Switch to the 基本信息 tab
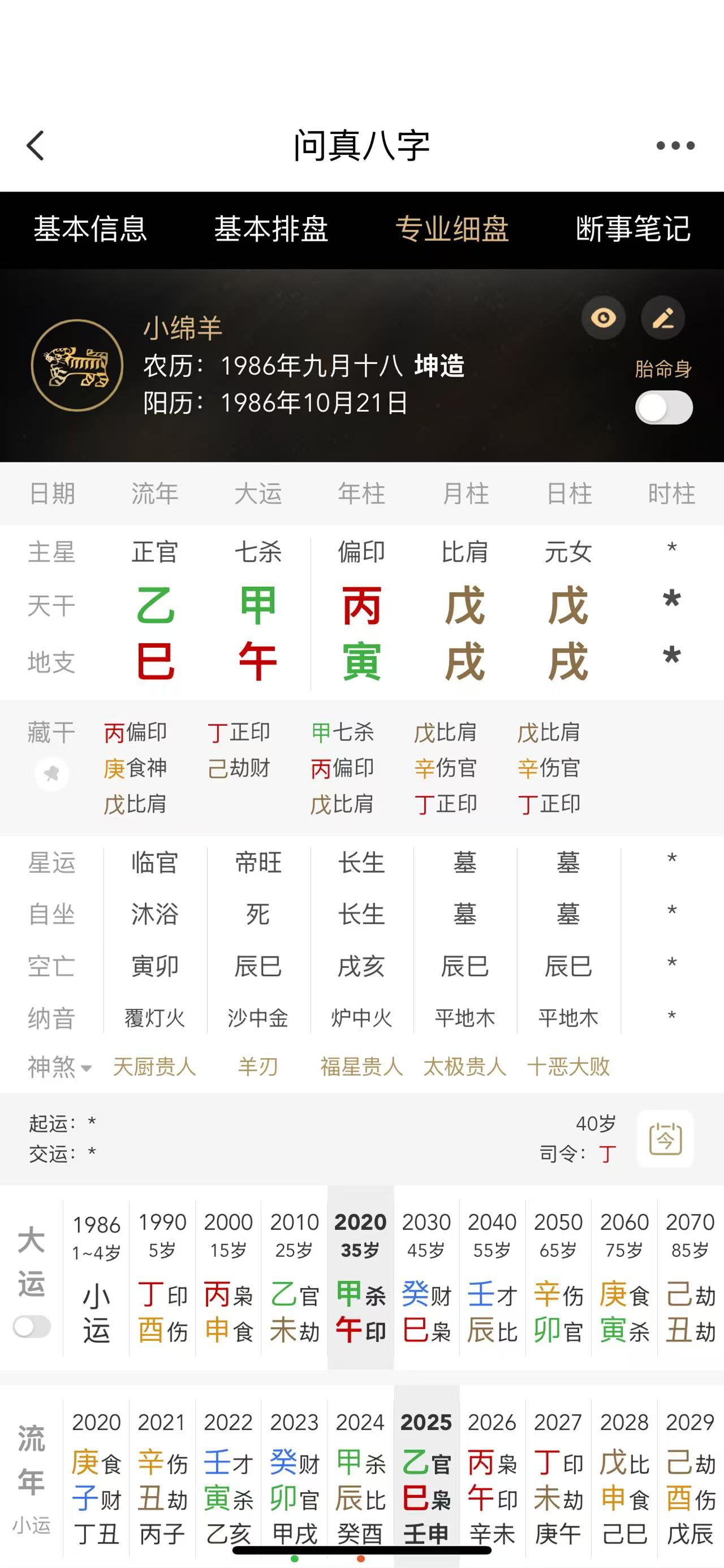Image resolution: width=724 pixels, height=1568 pixels. tap(90, 229)
